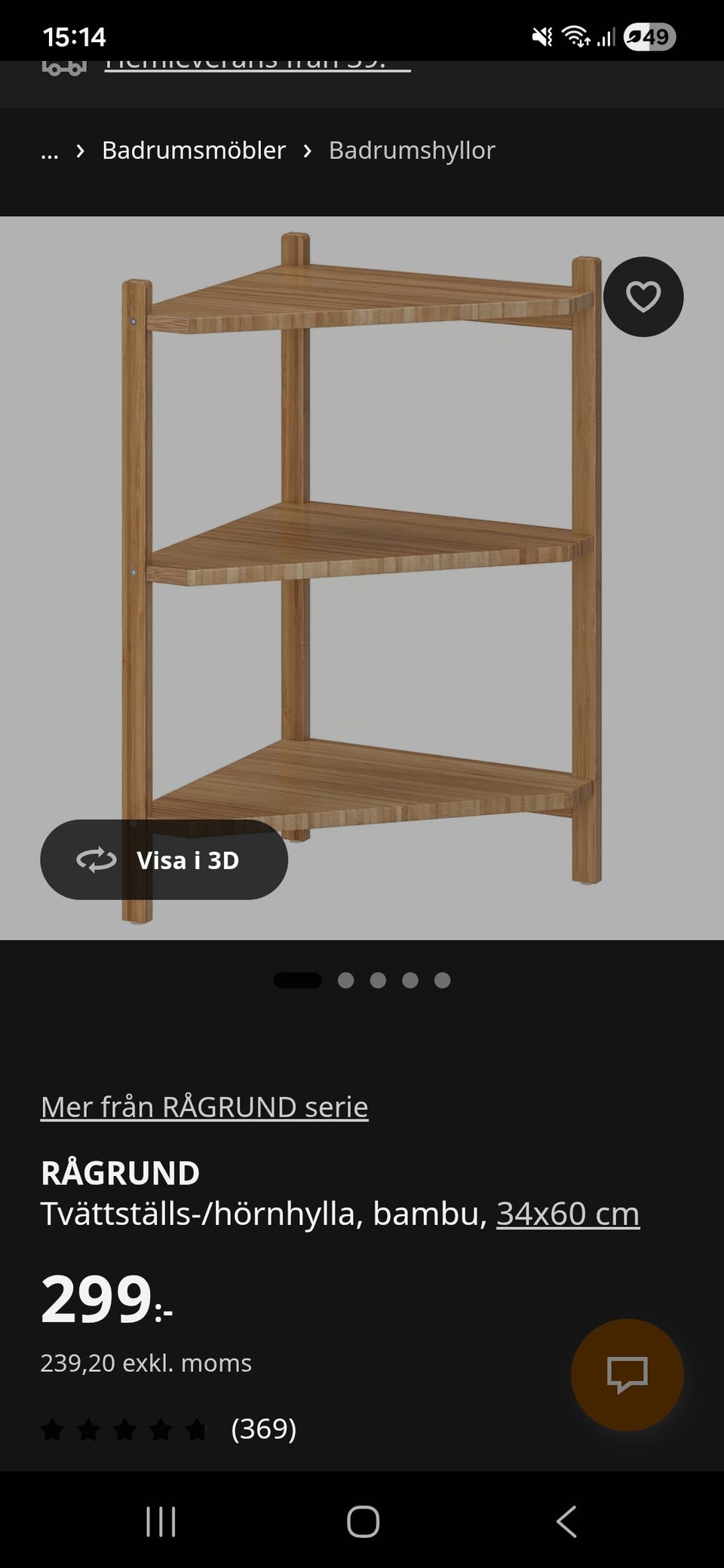Toggle favorite on the RÅGRUND shelf
The width and height of the screenshot is (724, 1568).
click(643, 296)
